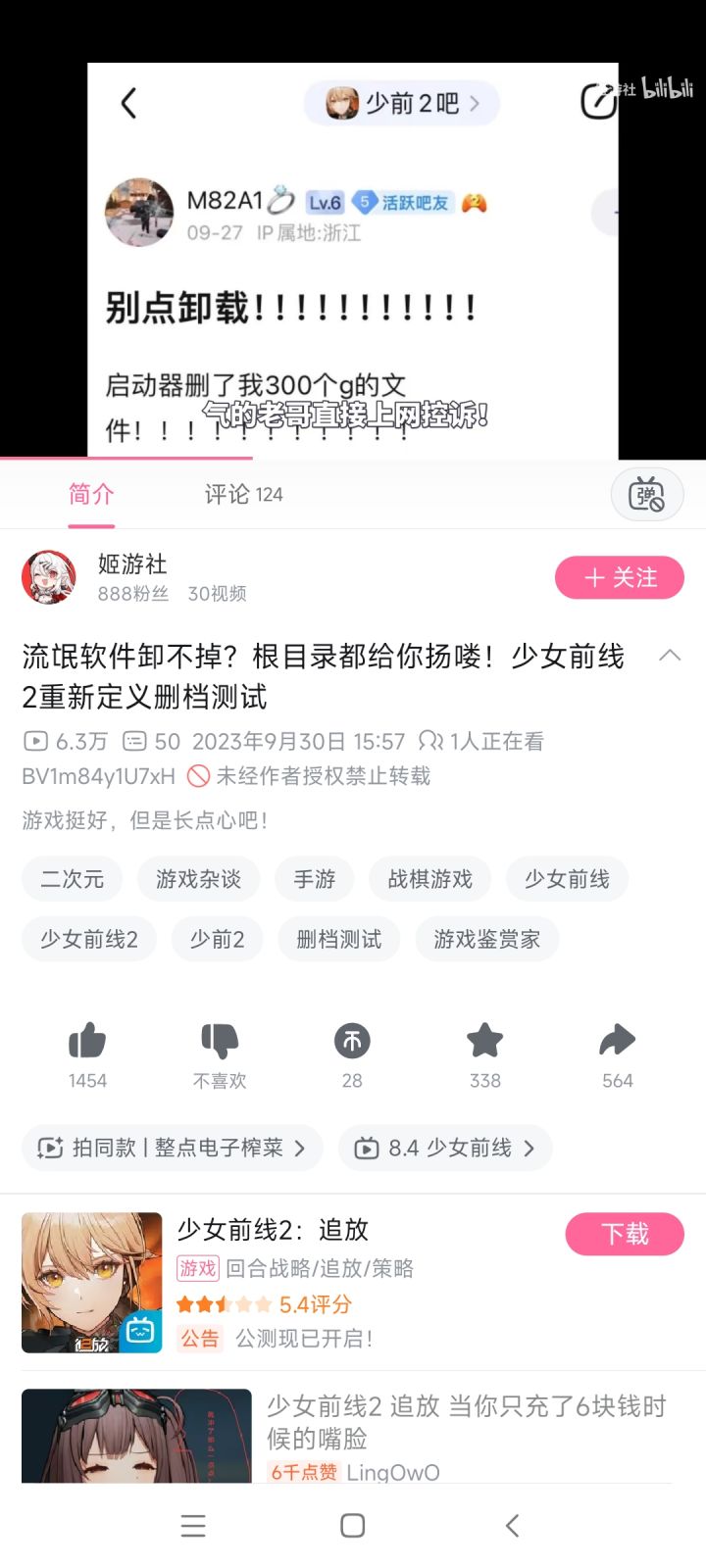Tap the pink 关注 follow button

click(620, 577)
